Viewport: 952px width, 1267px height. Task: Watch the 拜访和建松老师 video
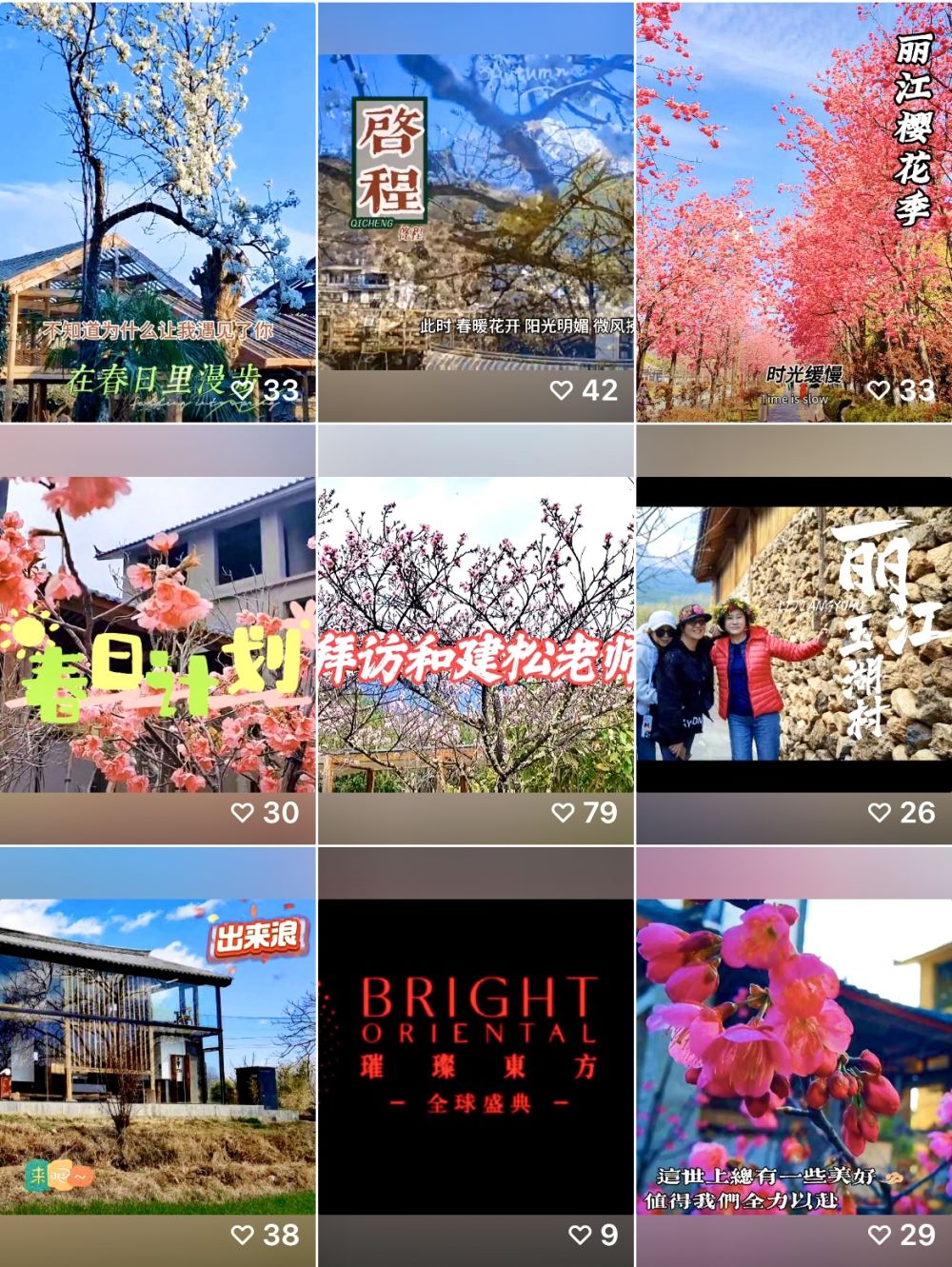[475, 634]
